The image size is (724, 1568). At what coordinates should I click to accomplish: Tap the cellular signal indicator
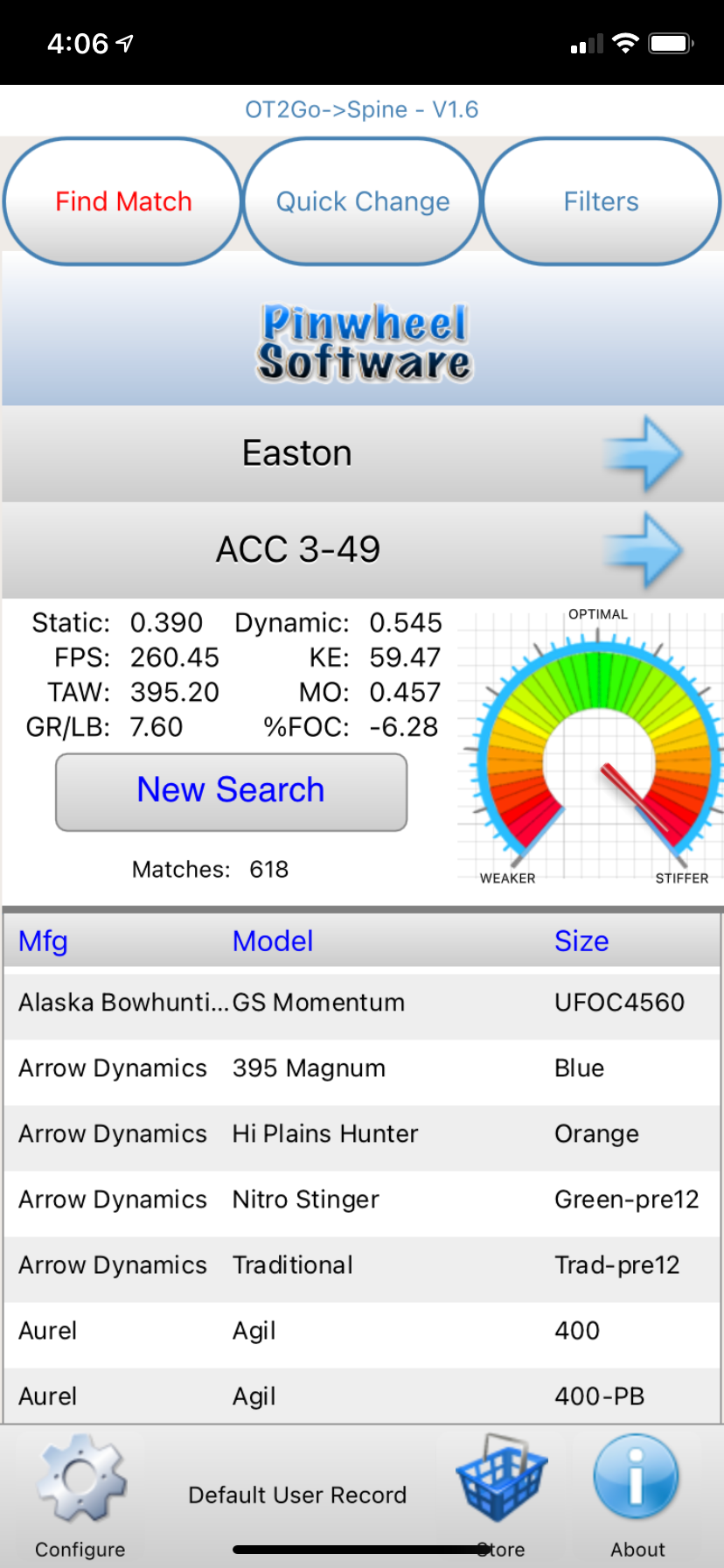coord(582,42)
